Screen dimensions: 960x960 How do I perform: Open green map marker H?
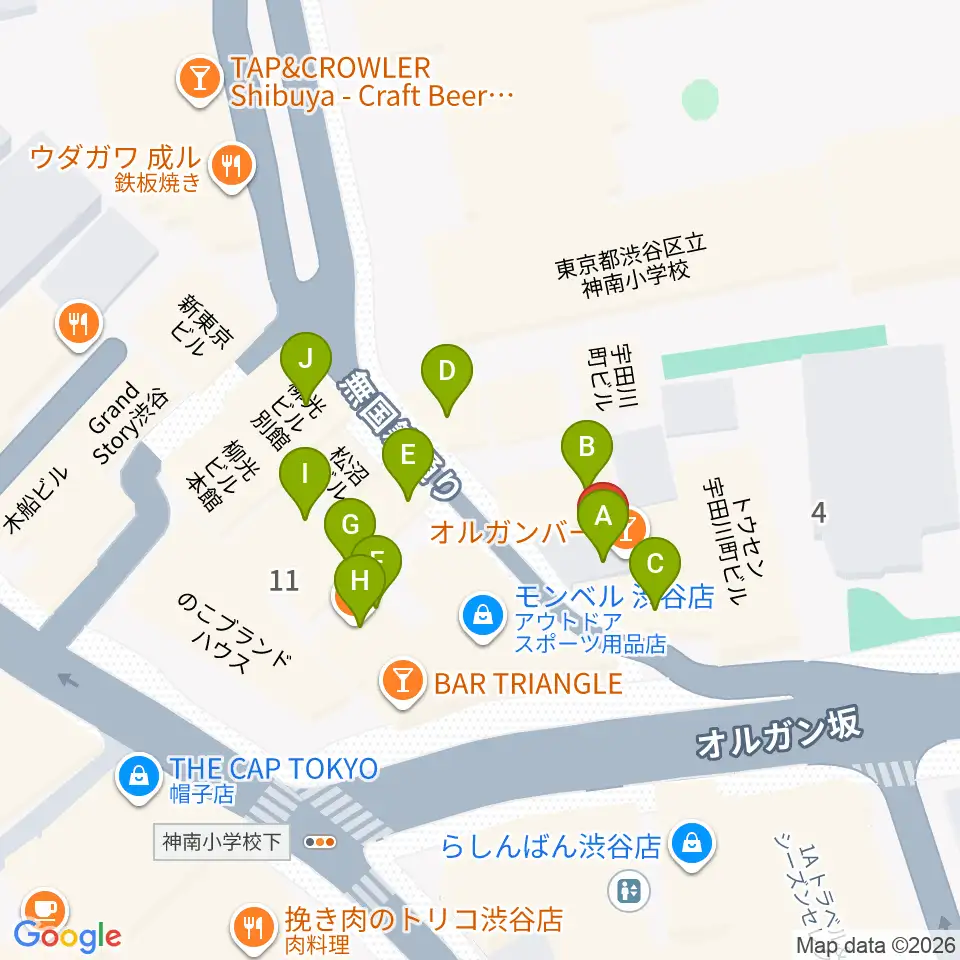pyautogui.click(x=360, y=590)
